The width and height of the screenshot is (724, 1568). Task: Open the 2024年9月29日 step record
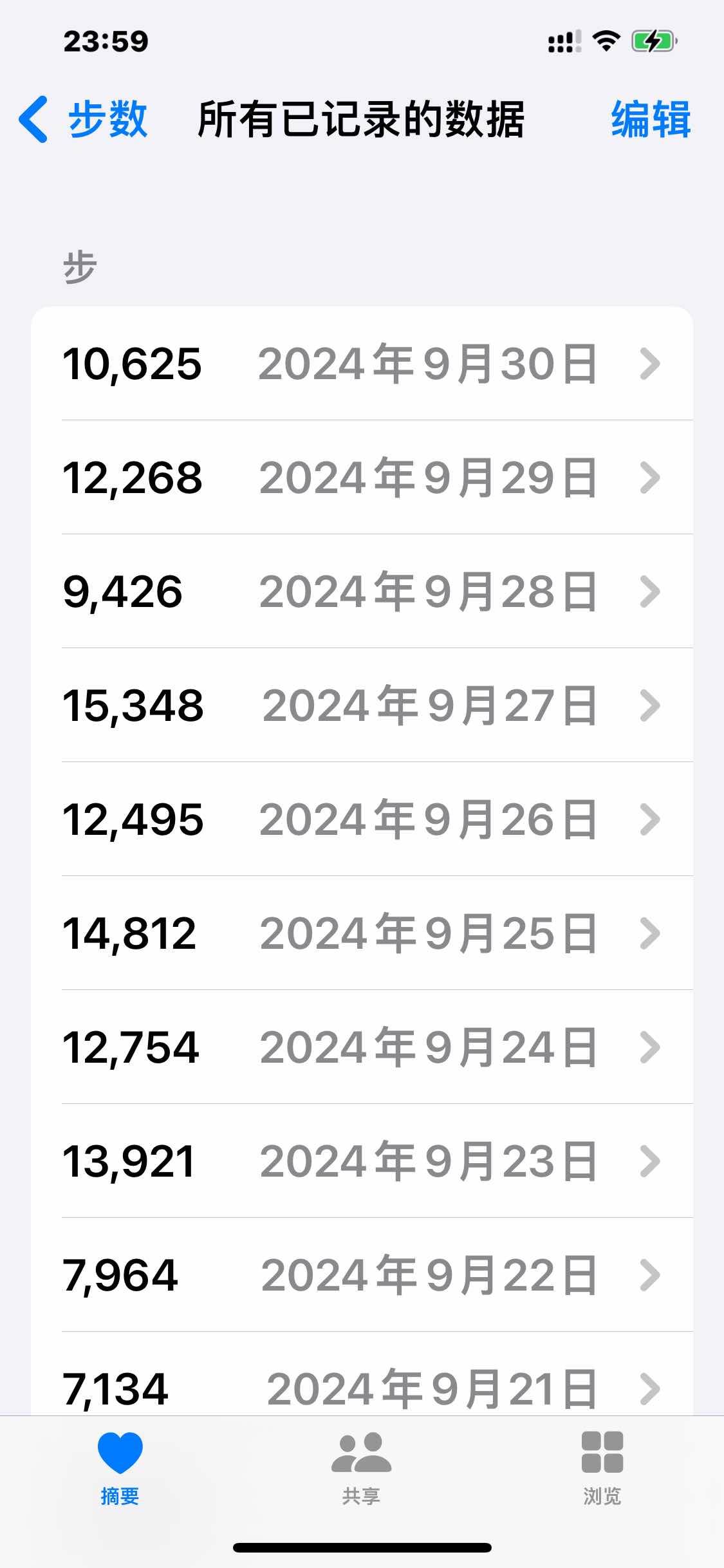click(362, 478)
